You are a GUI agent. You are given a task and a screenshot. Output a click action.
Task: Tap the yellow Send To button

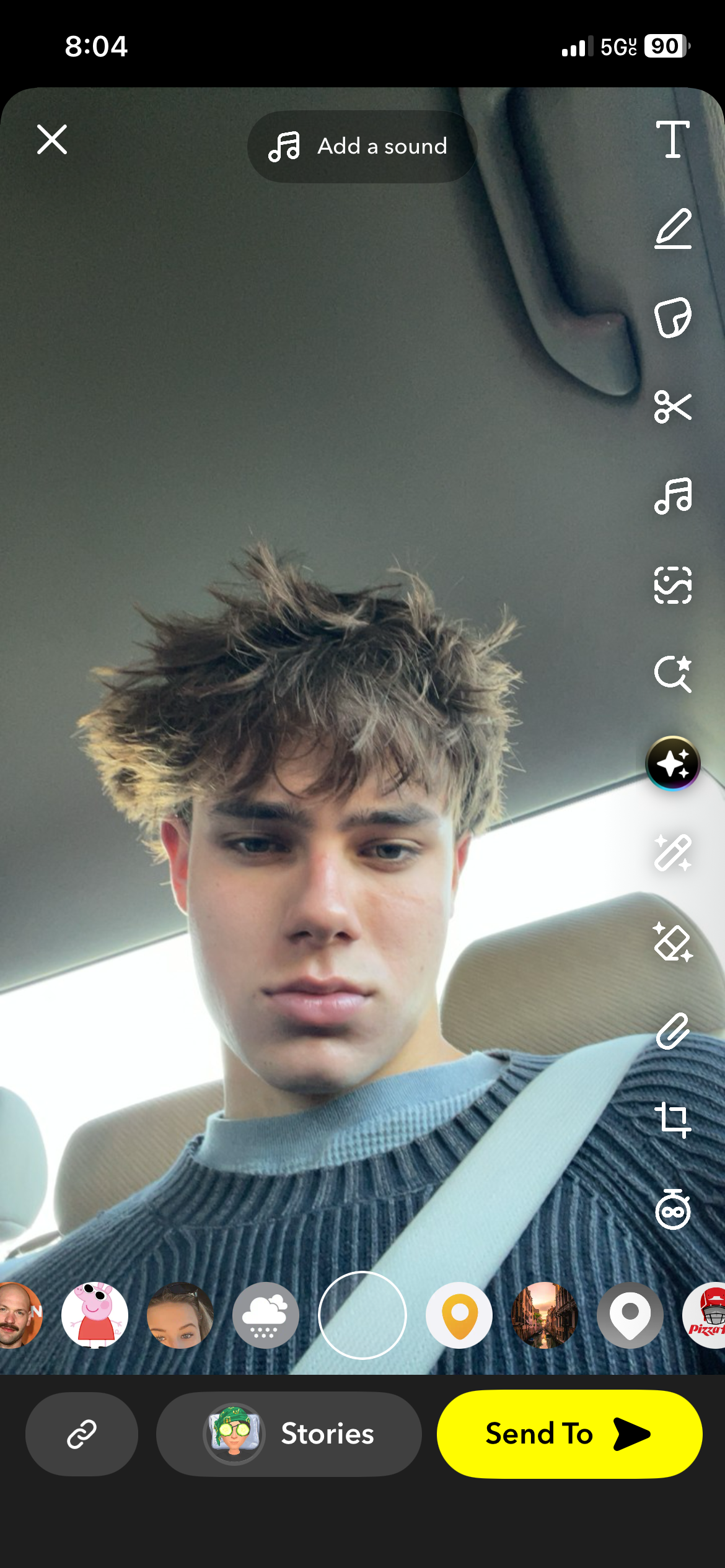click(569, 1434)
